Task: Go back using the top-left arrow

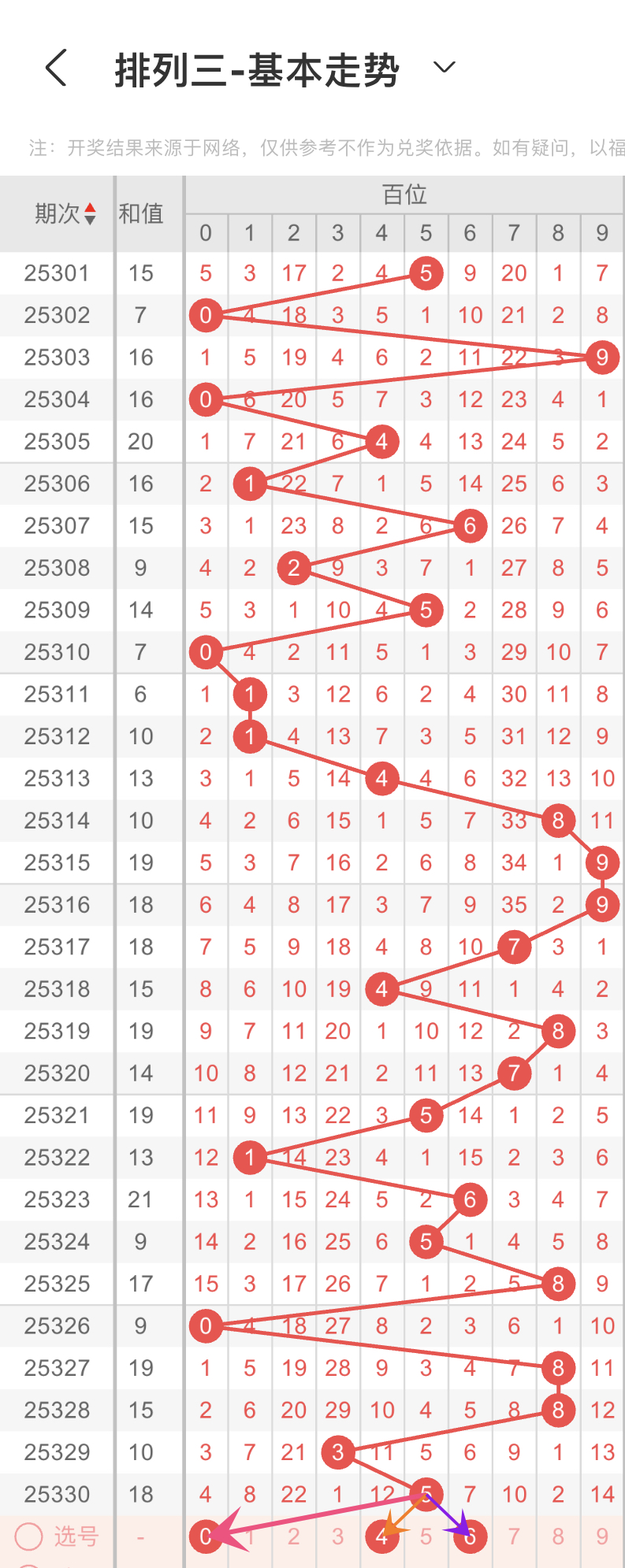Action: (x=56, y=68)
